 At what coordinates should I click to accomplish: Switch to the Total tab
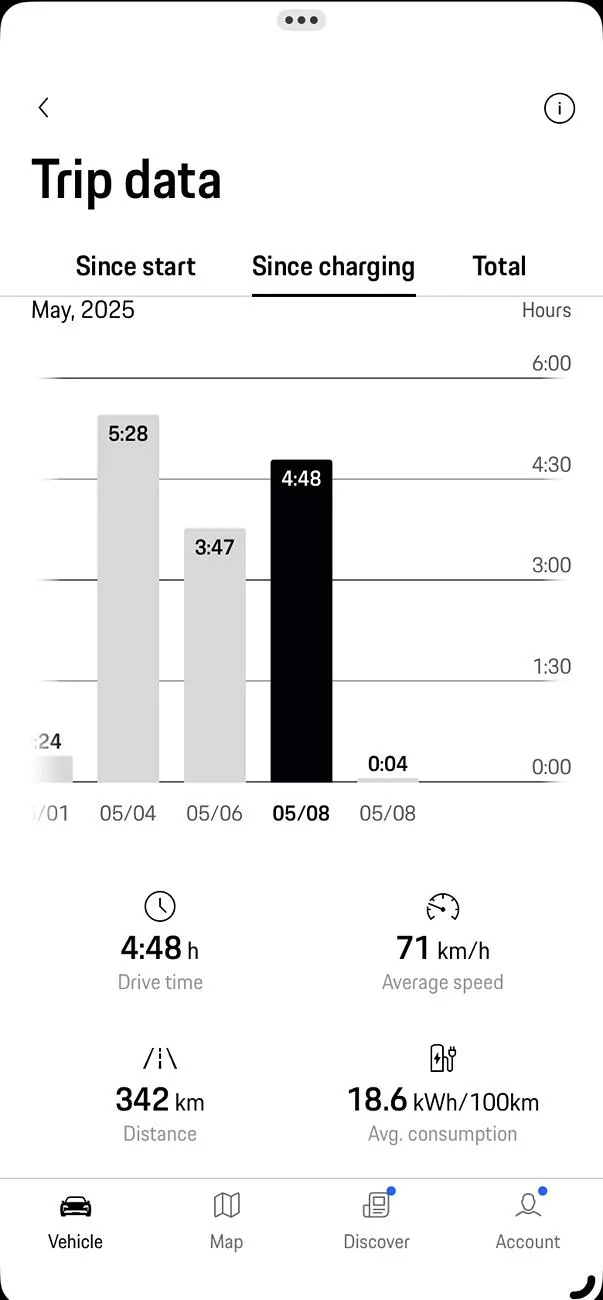(499, 267)
